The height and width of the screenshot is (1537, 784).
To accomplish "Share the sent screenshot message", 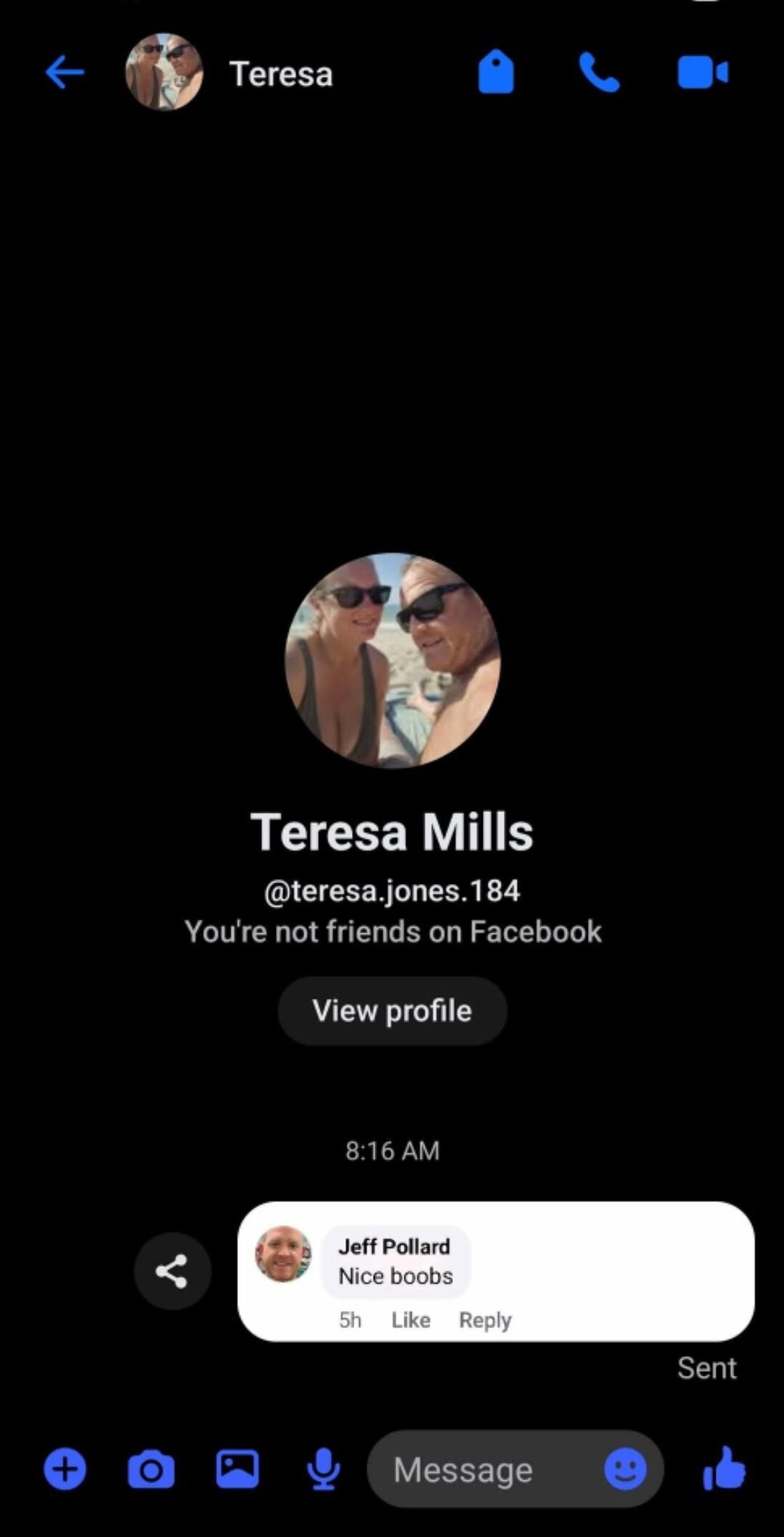I will tap(172, 1271).
